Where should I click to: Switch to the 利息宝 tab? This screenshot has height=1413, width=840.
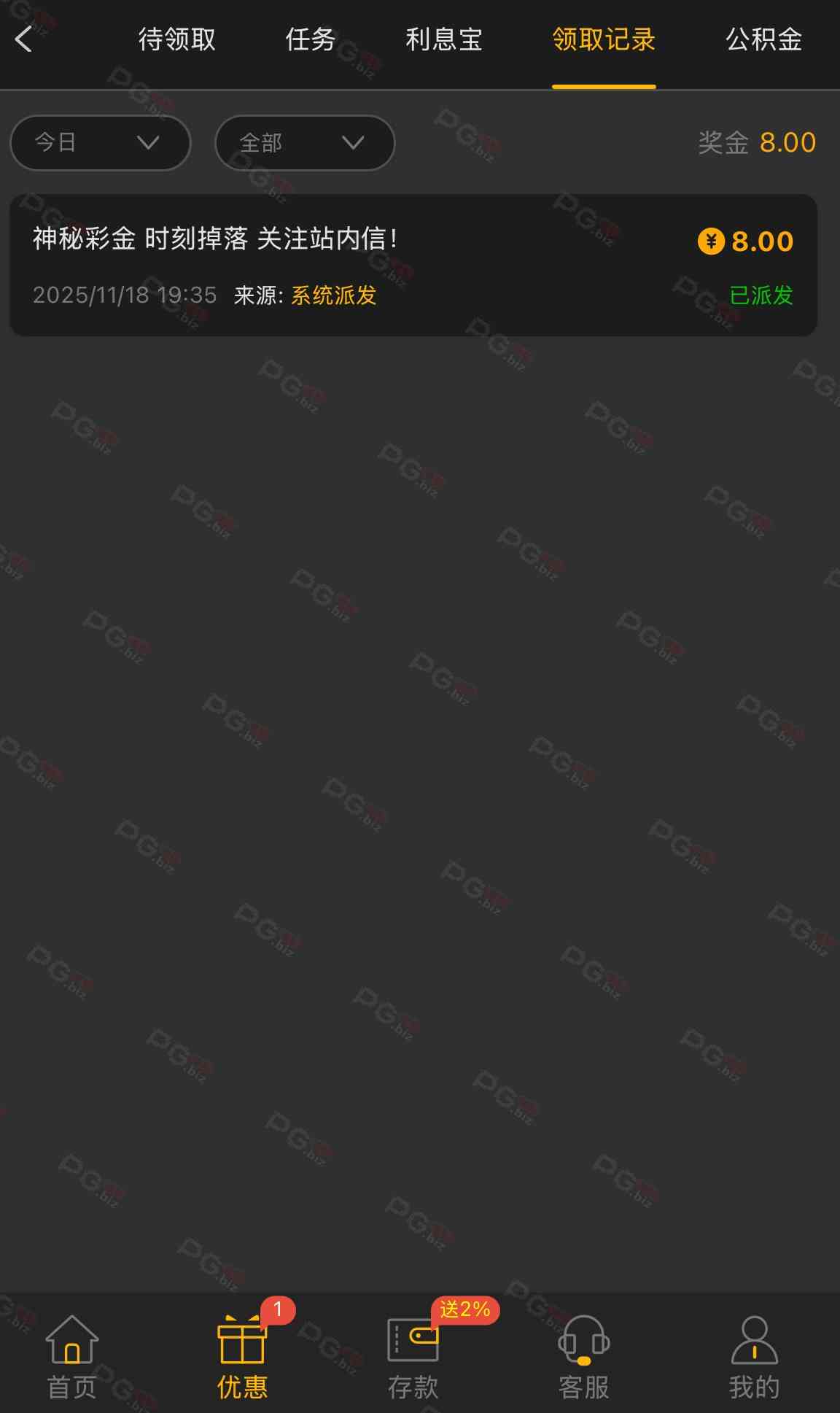tap(444, 39)
